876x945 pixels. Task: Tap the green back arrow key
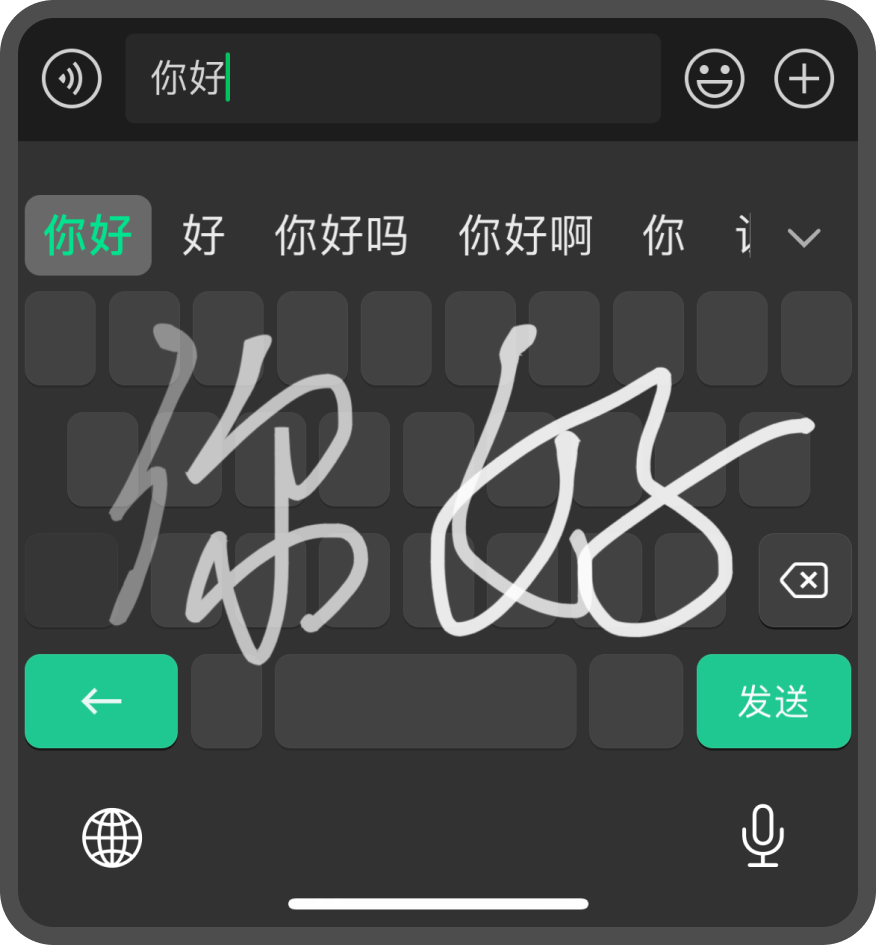click(x=101, y=701)
